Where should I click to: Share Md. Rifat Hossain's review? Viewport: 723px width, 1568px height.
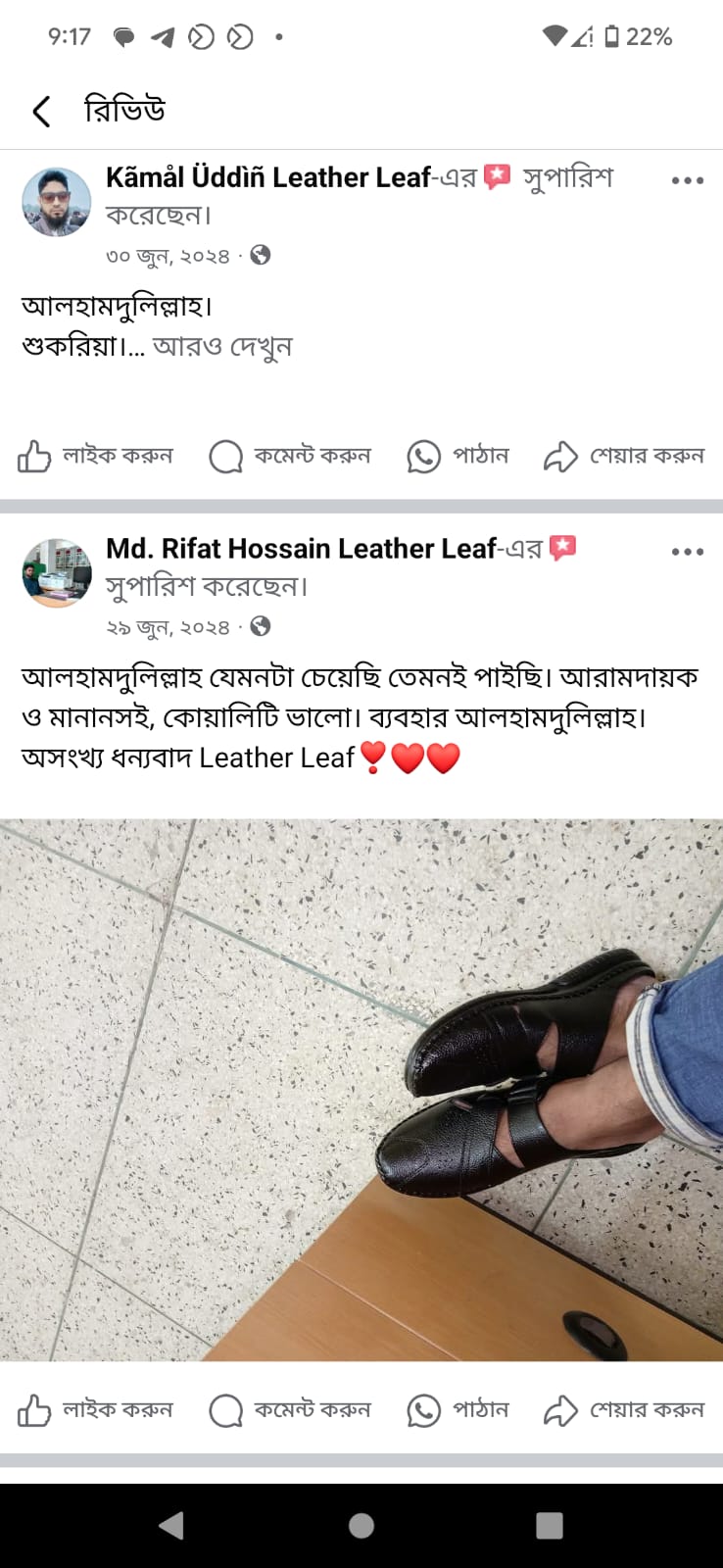[624, 1410]
